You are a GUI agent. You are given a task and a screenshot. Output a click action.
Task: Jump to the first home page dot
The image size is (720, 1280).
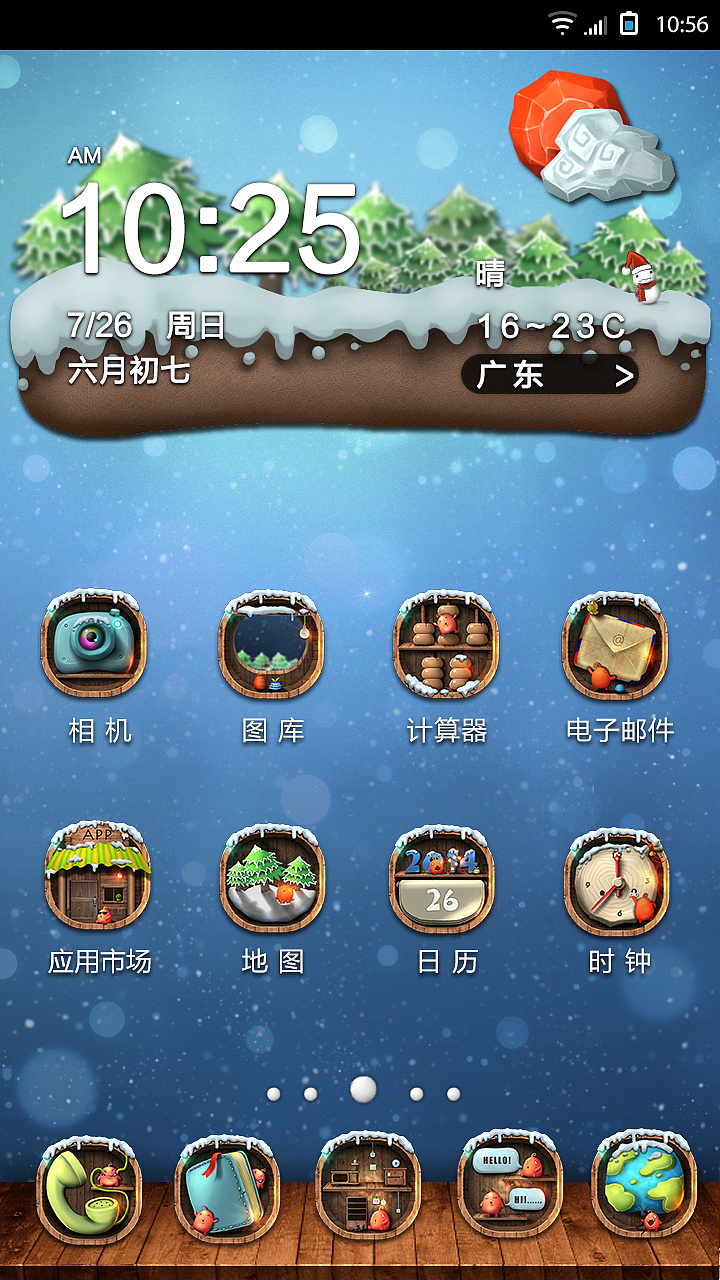pos(274,1094)
